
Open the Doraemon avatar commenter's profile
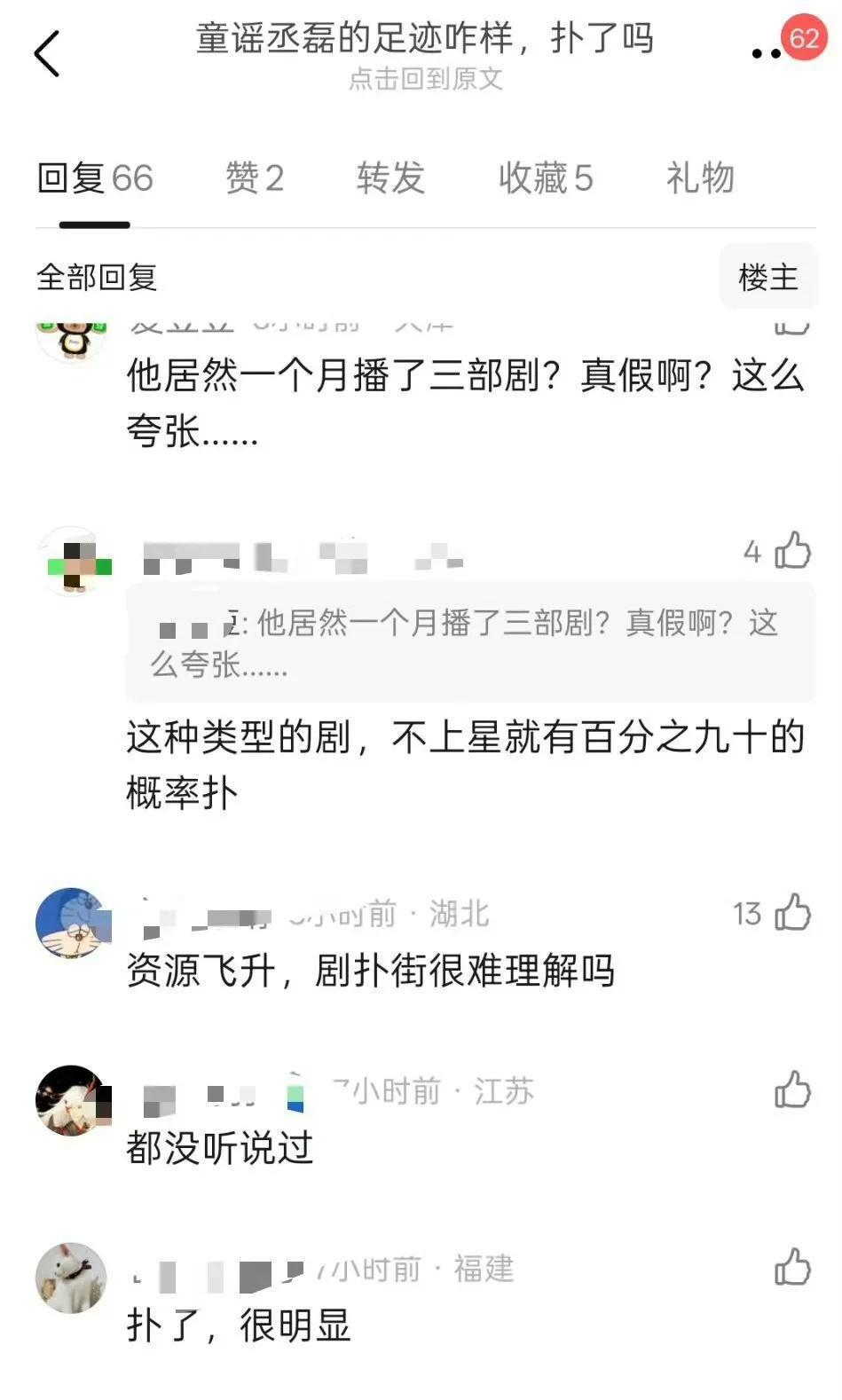[x=71, y=923]
